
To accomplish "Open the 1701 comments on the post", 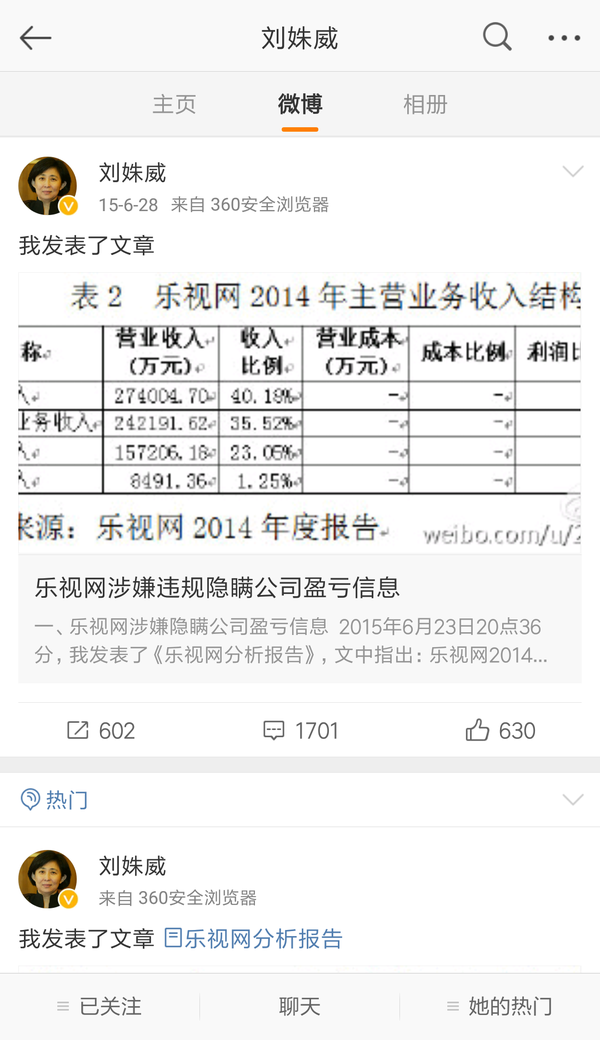I will click(x=300, y=730).
